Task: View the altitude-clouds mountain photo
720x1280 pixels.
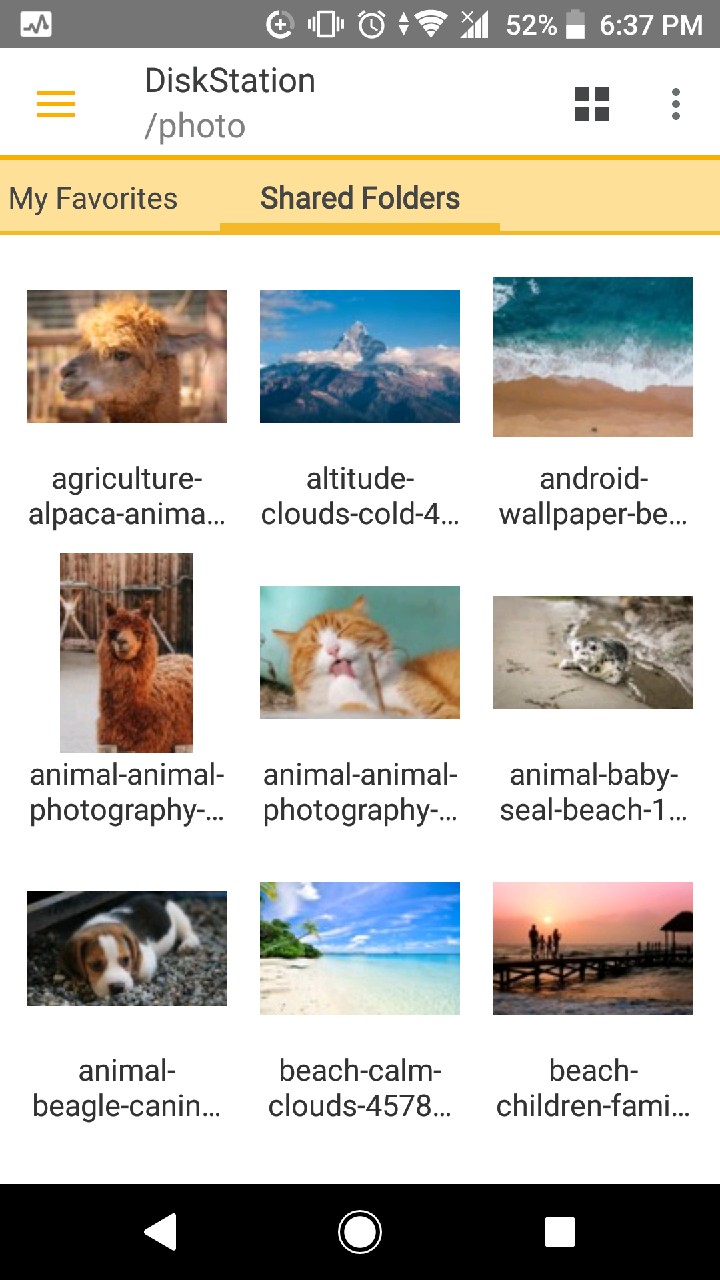Action: [x=360, y=356]
